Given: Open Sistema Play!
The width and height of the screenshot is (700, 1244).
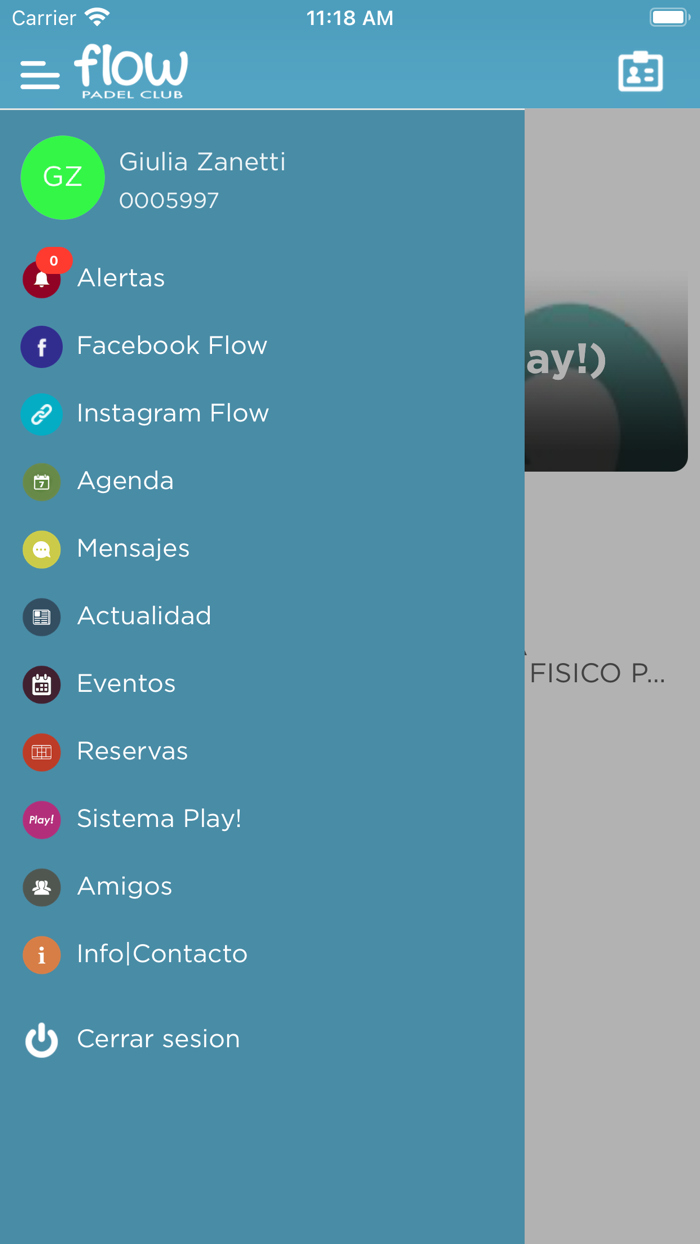Looking at the screenshot, I should (158, 819).
